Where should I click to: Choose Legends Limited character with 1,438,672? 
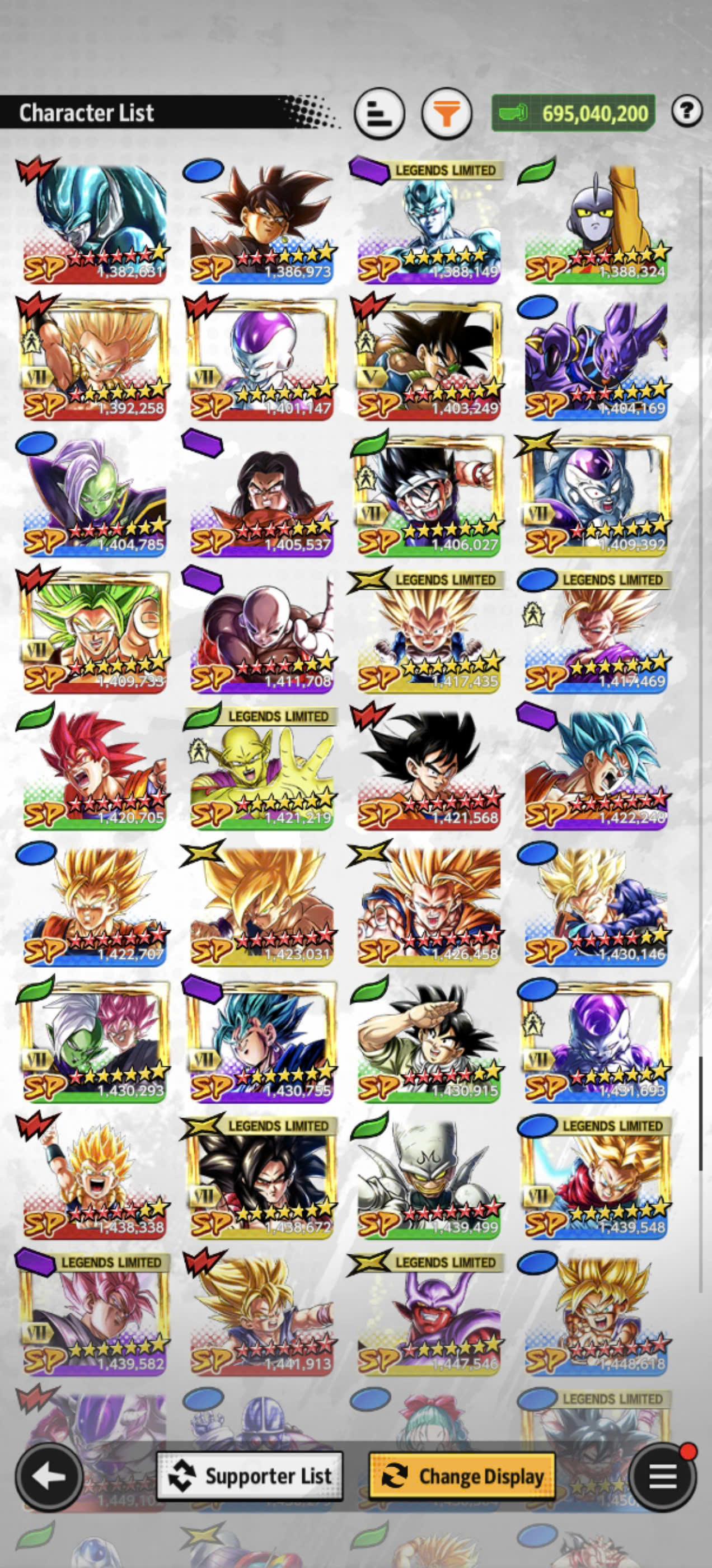(x=261, y=1177)
